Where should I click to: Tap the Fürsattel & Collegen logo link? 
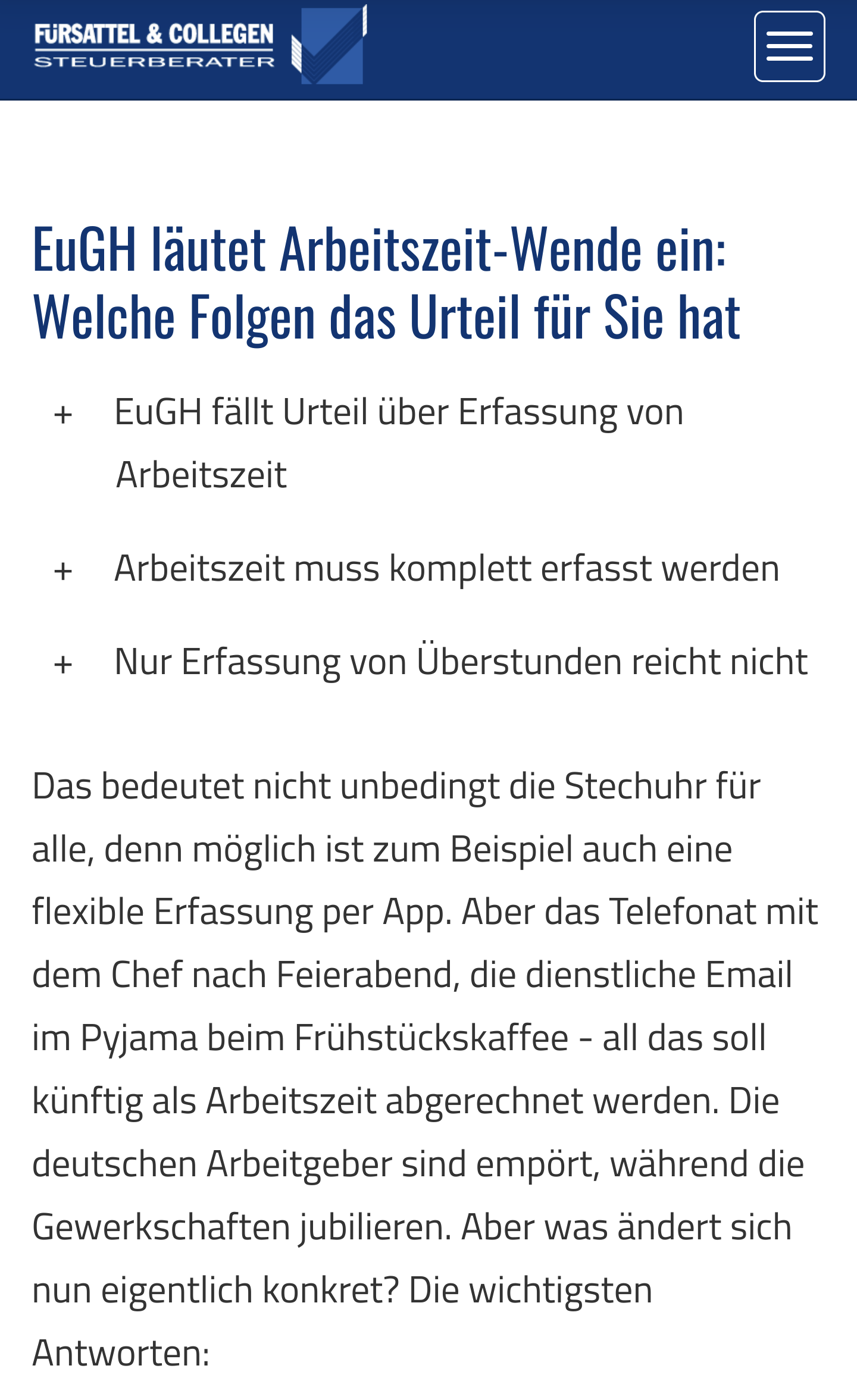tap(200, 45)
